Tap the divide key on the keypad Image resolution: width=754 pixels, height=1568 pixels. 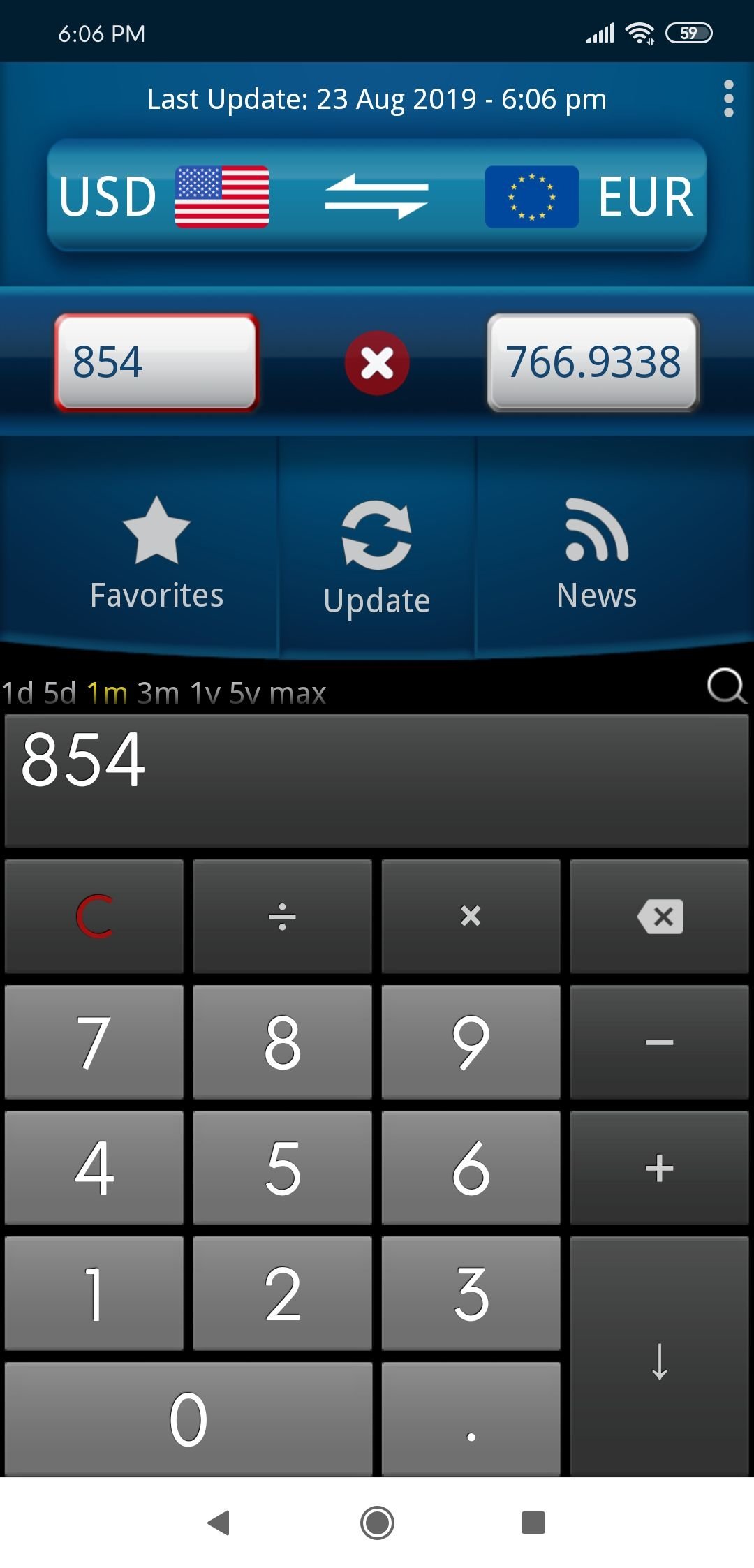[283, 917]
